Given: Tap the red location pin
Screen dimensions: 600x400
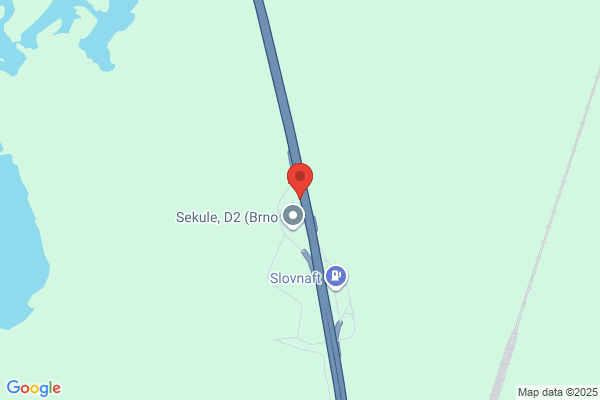Looking at the screenshot, I should [300, 179].
